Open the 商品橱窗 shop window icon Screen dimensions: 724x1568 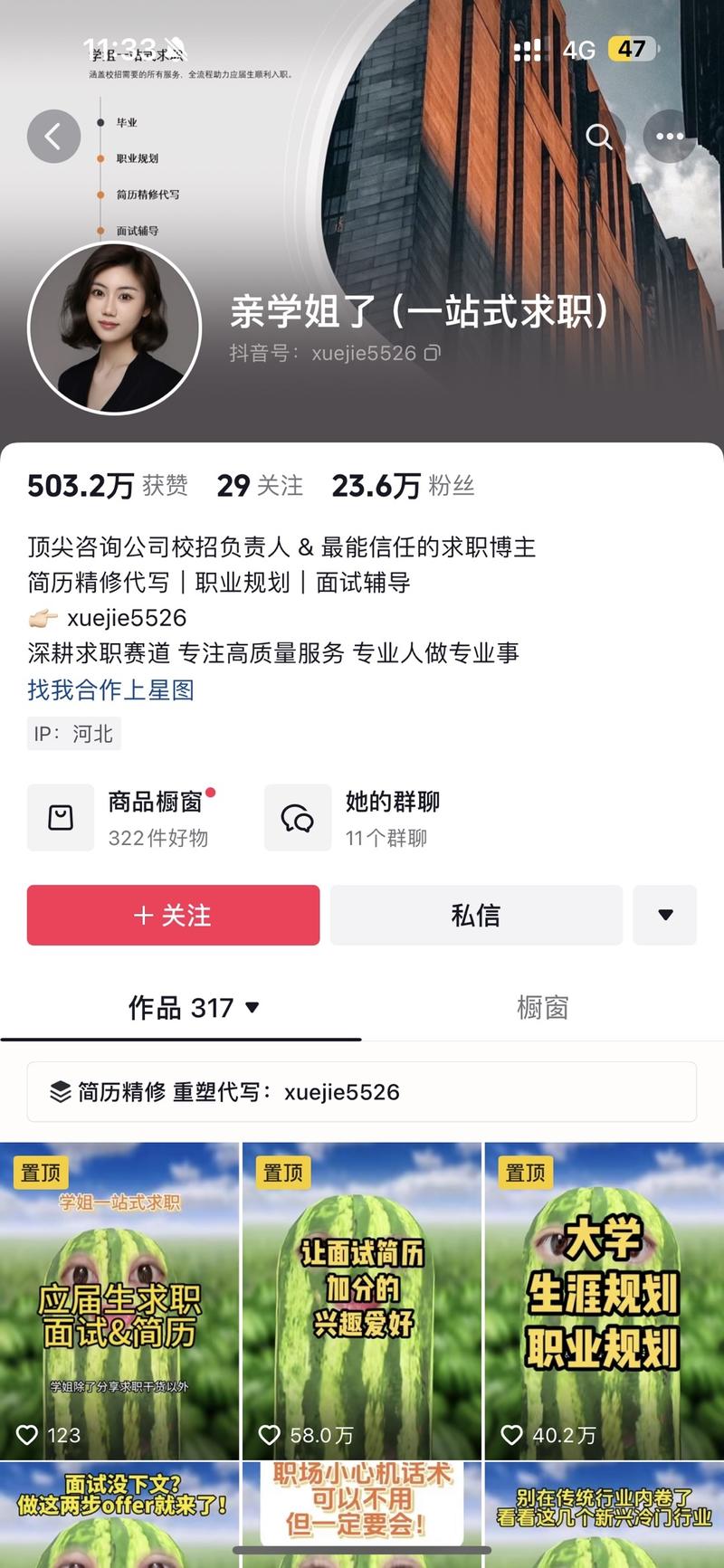tap(60, 817)
